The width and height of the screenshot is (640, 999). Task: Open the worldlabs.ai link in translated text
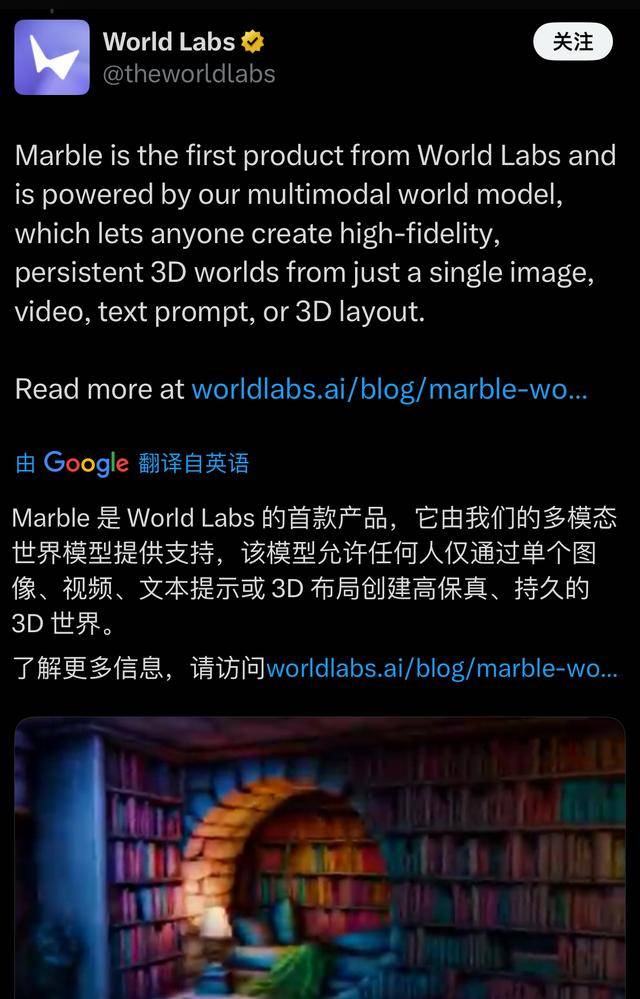441,667
